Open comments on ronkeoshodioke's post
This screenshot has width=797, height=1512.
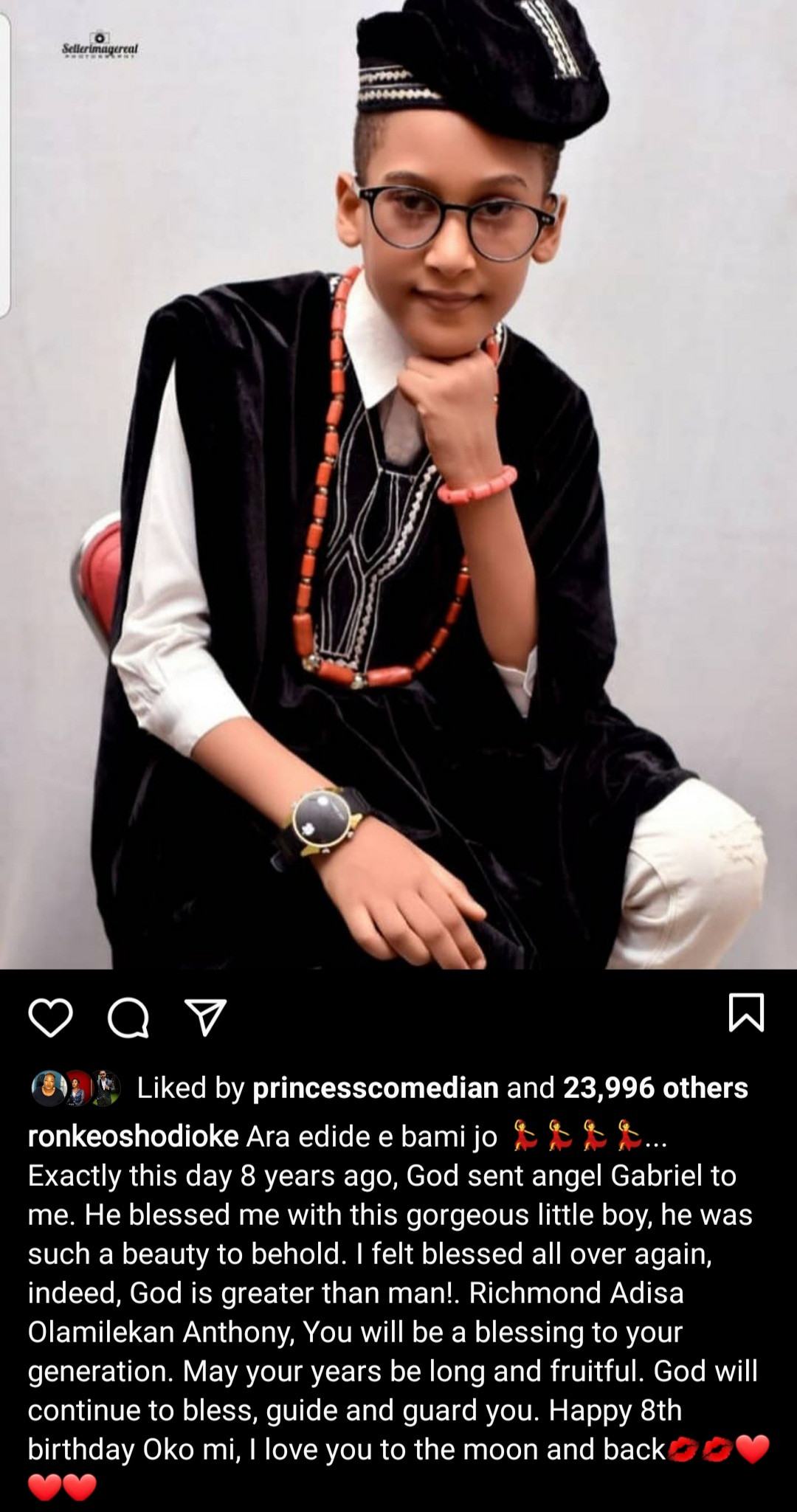[x=128, y=1019]
